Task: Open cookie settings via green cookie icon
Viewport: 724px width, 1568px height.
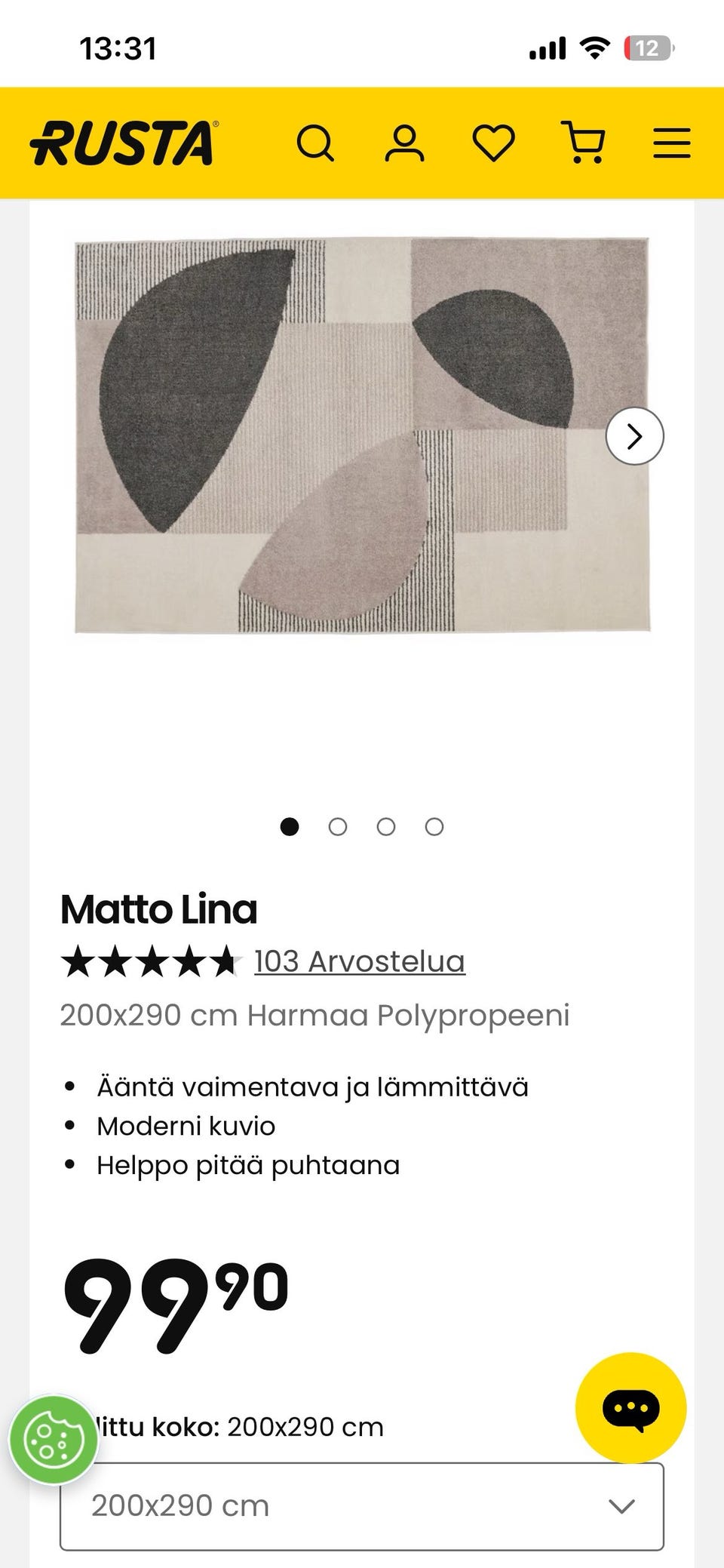Action: (x=54, y=1440)
